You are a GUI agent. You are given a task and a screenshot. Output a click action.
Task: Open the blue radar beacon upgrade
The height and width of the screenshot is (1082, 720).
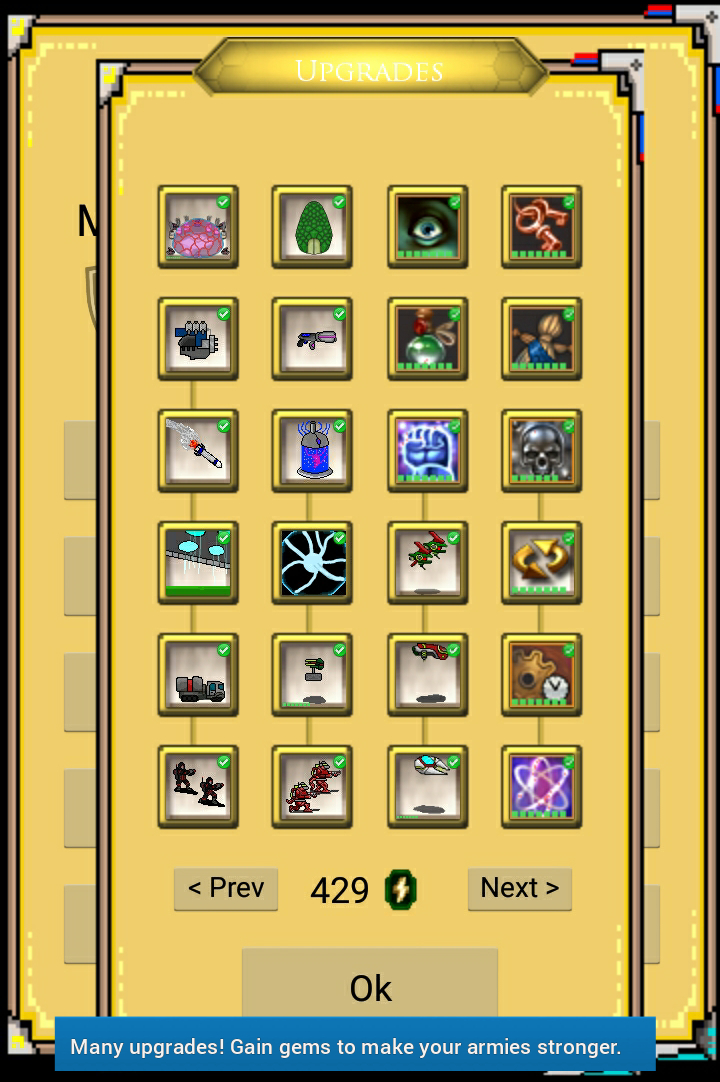312,451
